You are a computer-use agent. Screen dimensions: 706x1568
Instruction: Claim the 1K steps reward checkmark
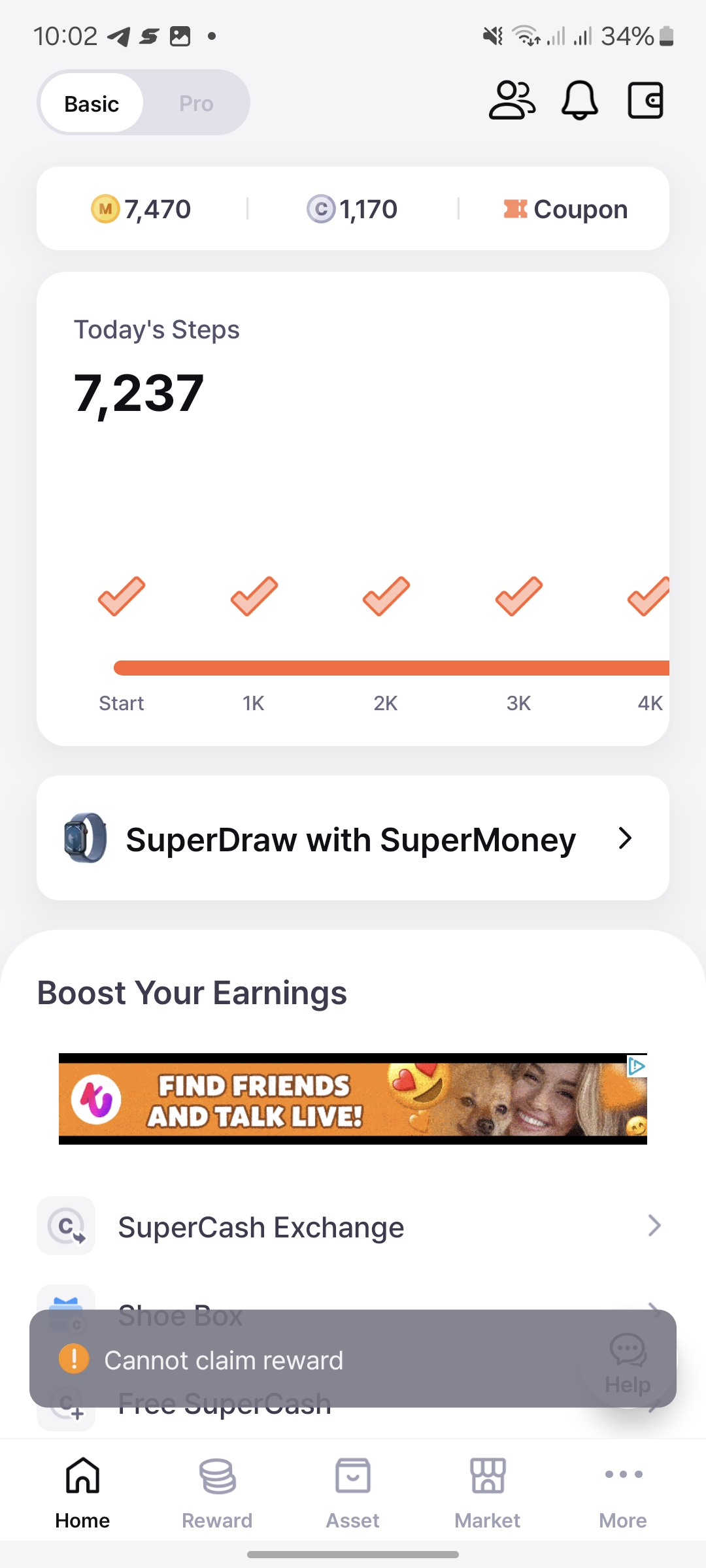point(254,596)
